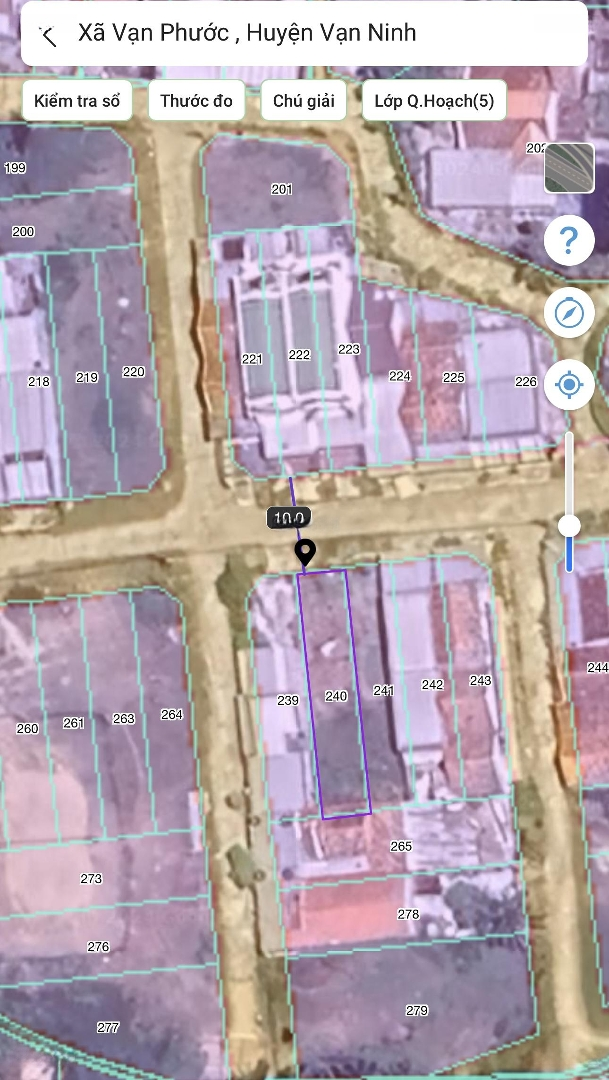
Task: Open the help question mark button
Action: [569, 240]
